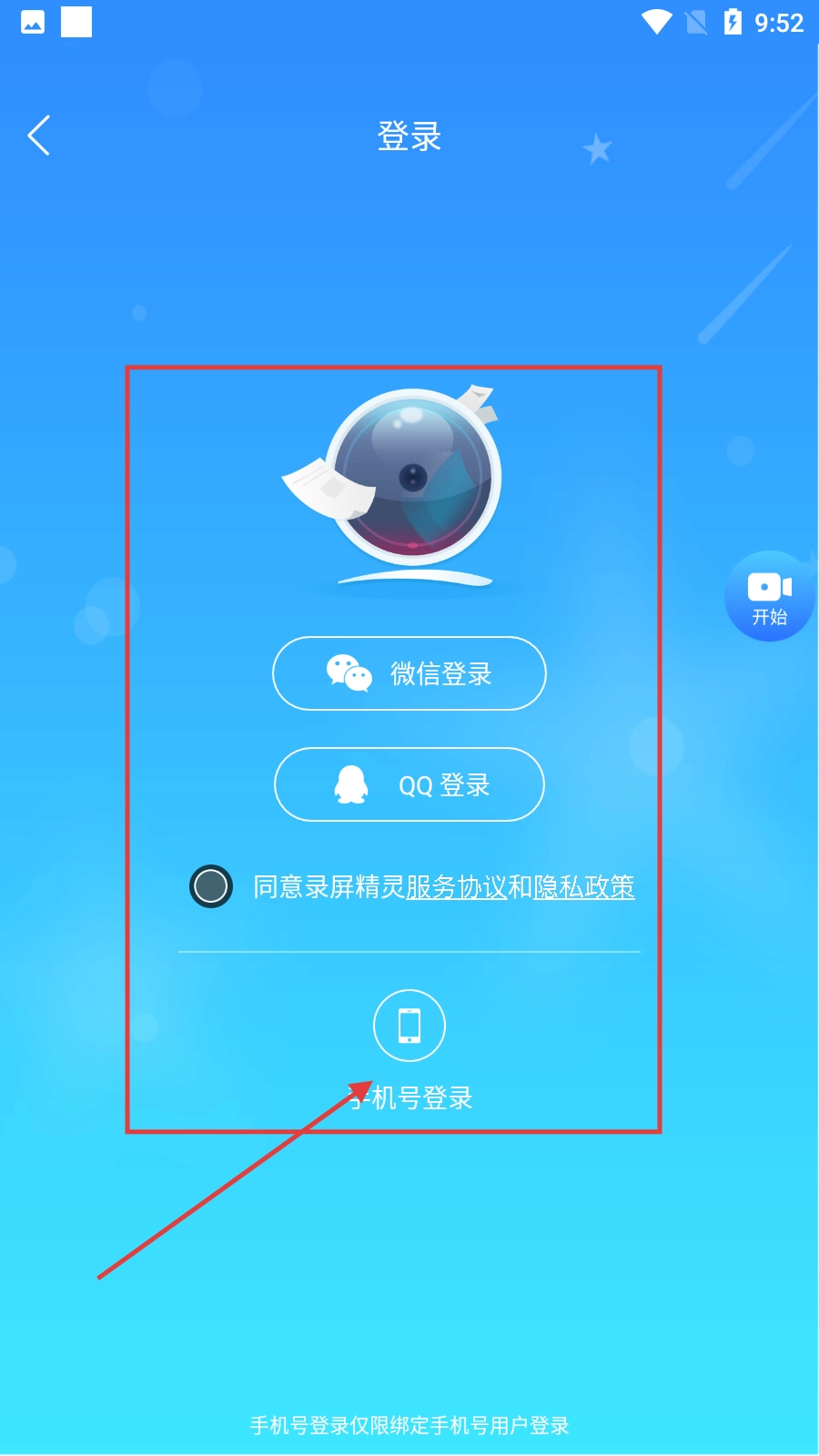
Task: Select phone number login (手机号登录)
Action: click(409, 1026)
